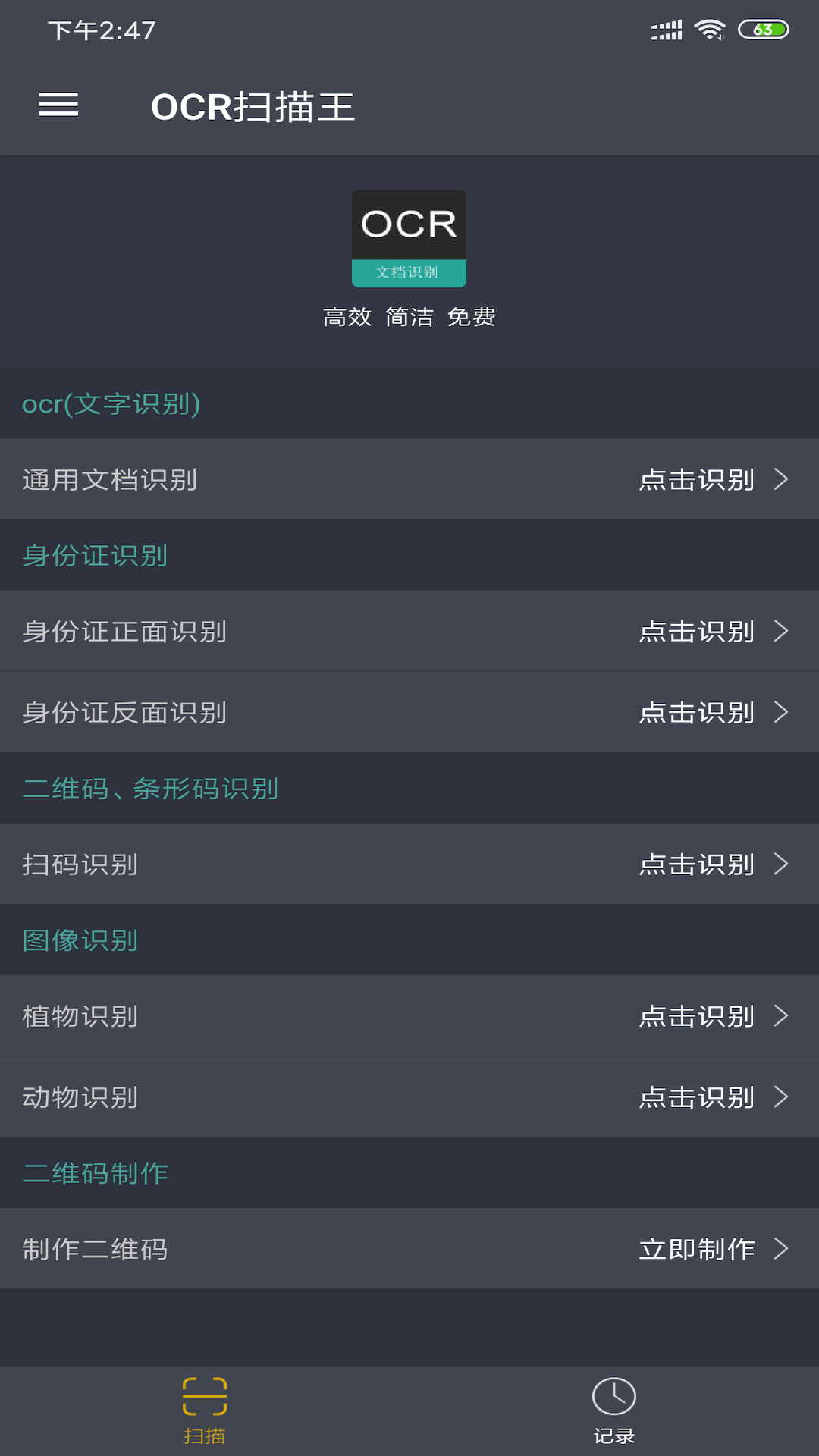819x1456 pixels.
Task: Open 扫码识别 QR and barcode scanning
Action: (409, 864)
